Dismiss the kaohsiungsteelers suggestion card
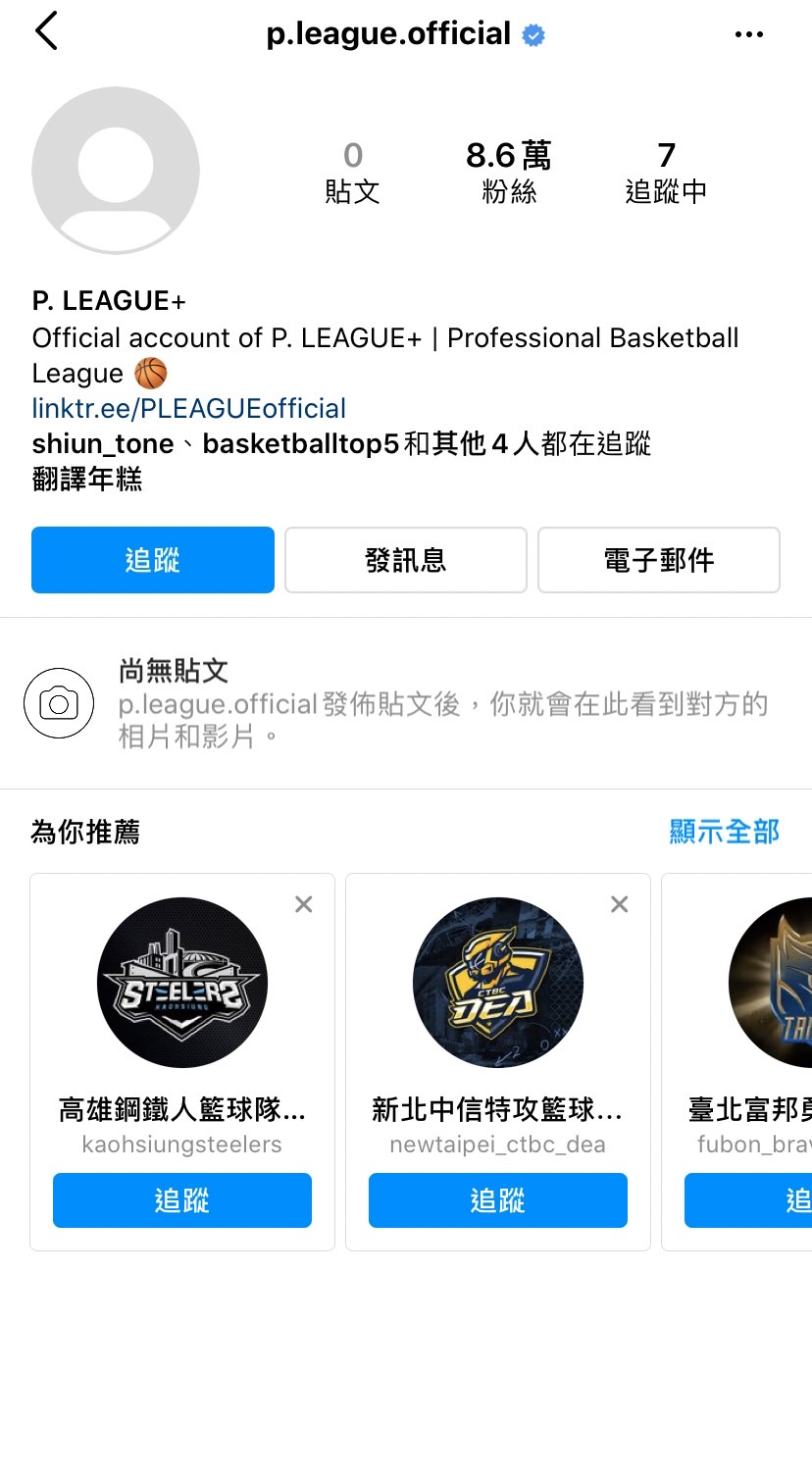This screenshot has height=1475, width=812. pos(303,904)
